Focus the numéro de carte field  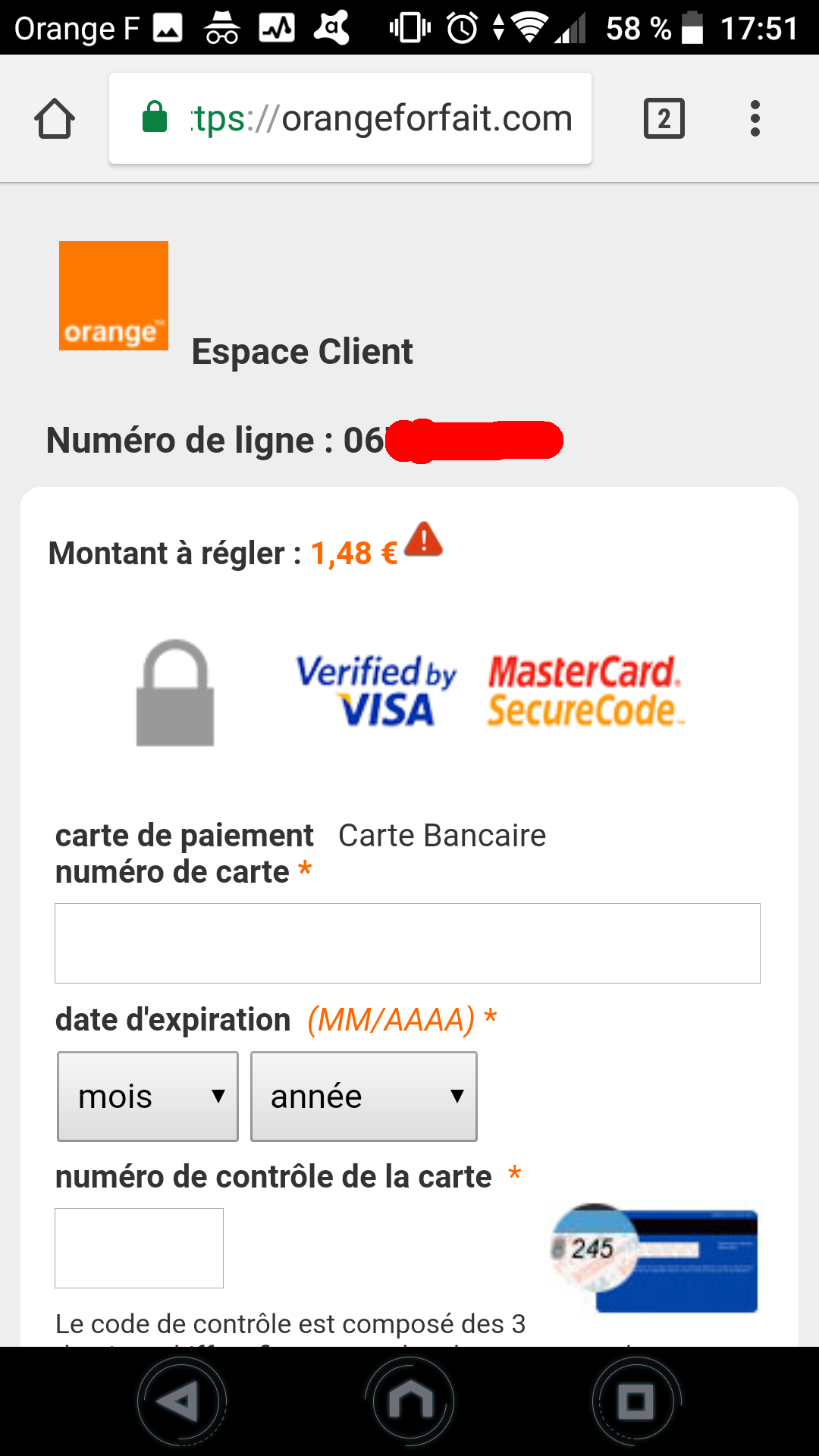coord(407,943)
